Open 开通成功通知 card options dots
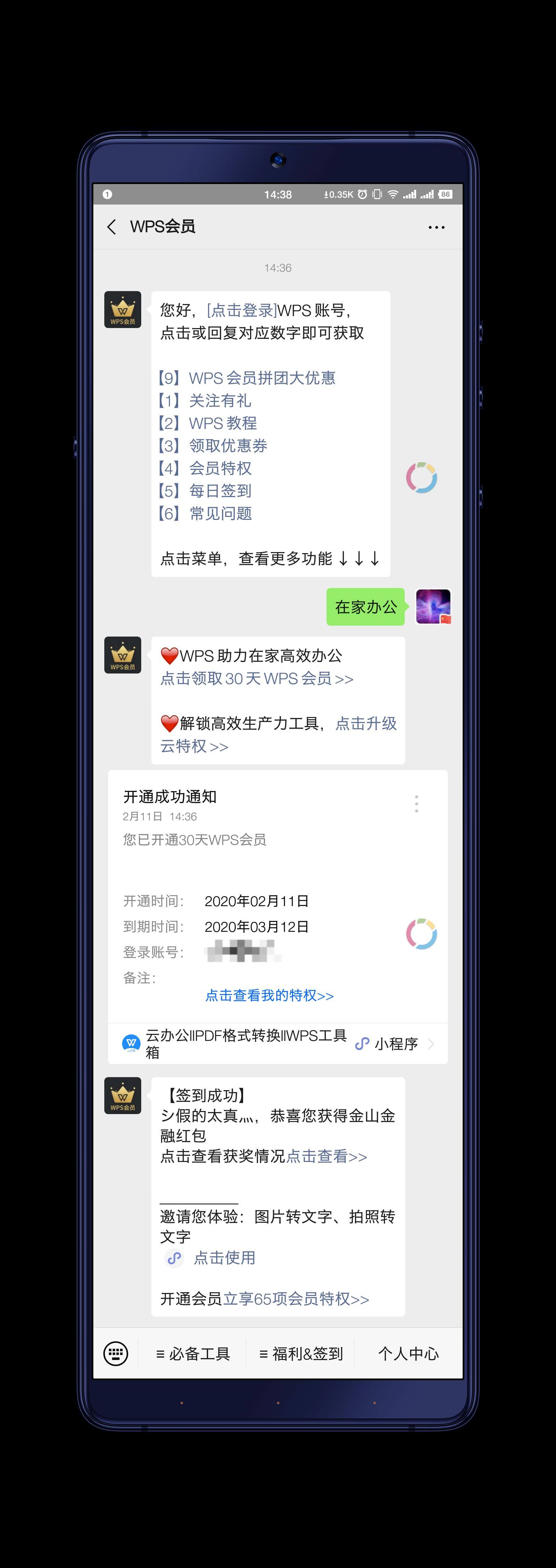 point(416,803)
